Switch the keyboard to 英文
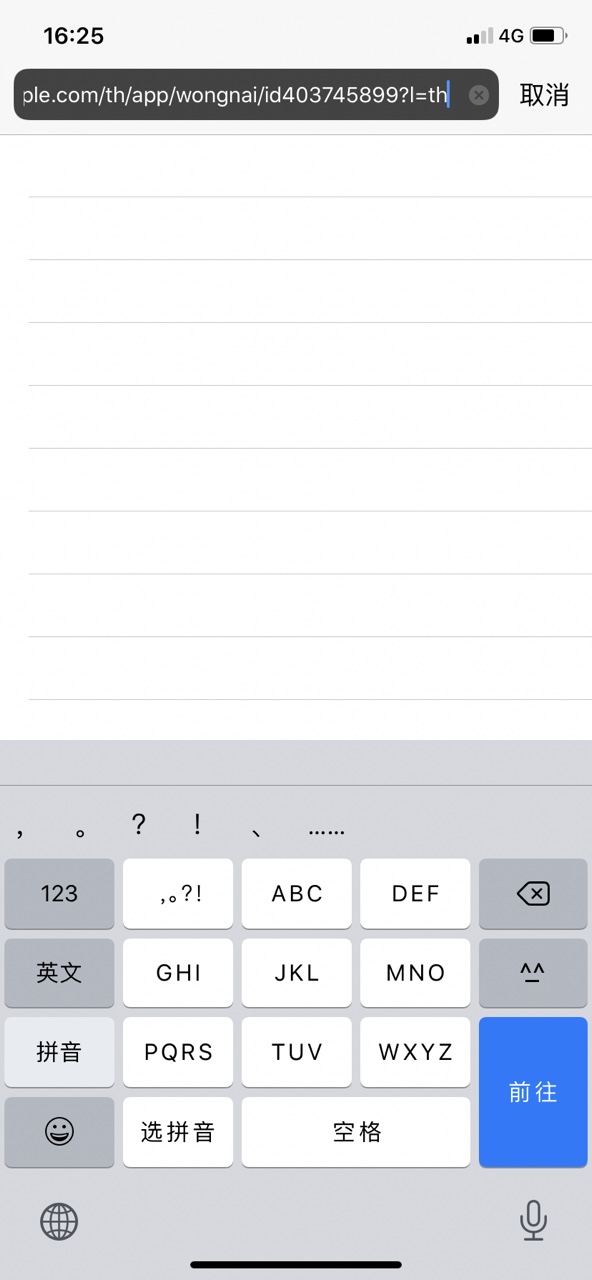Image resolution: width=592 pixels, height=1280 pixels. (59, 973)
